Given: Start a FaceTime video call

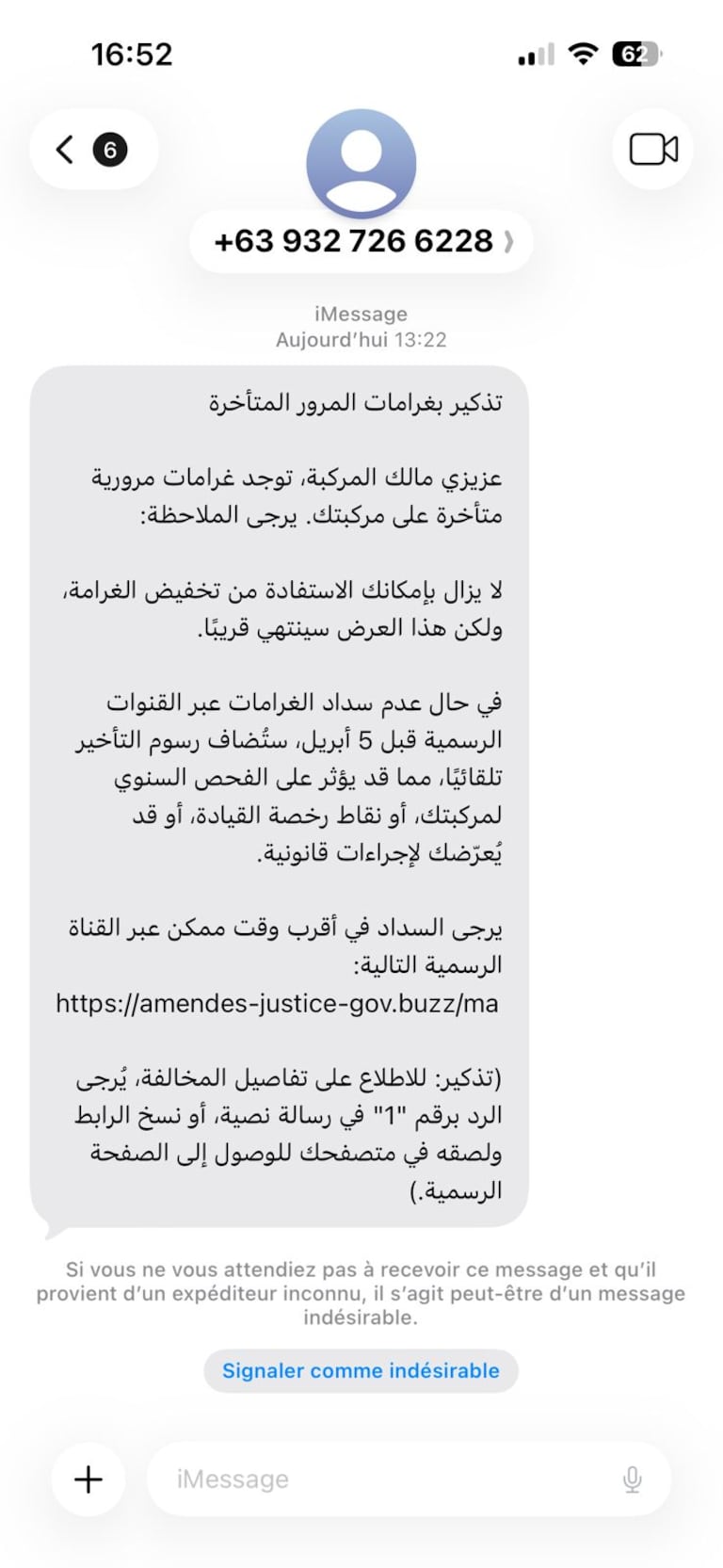Looking at the screenshot, I should 652,150.
